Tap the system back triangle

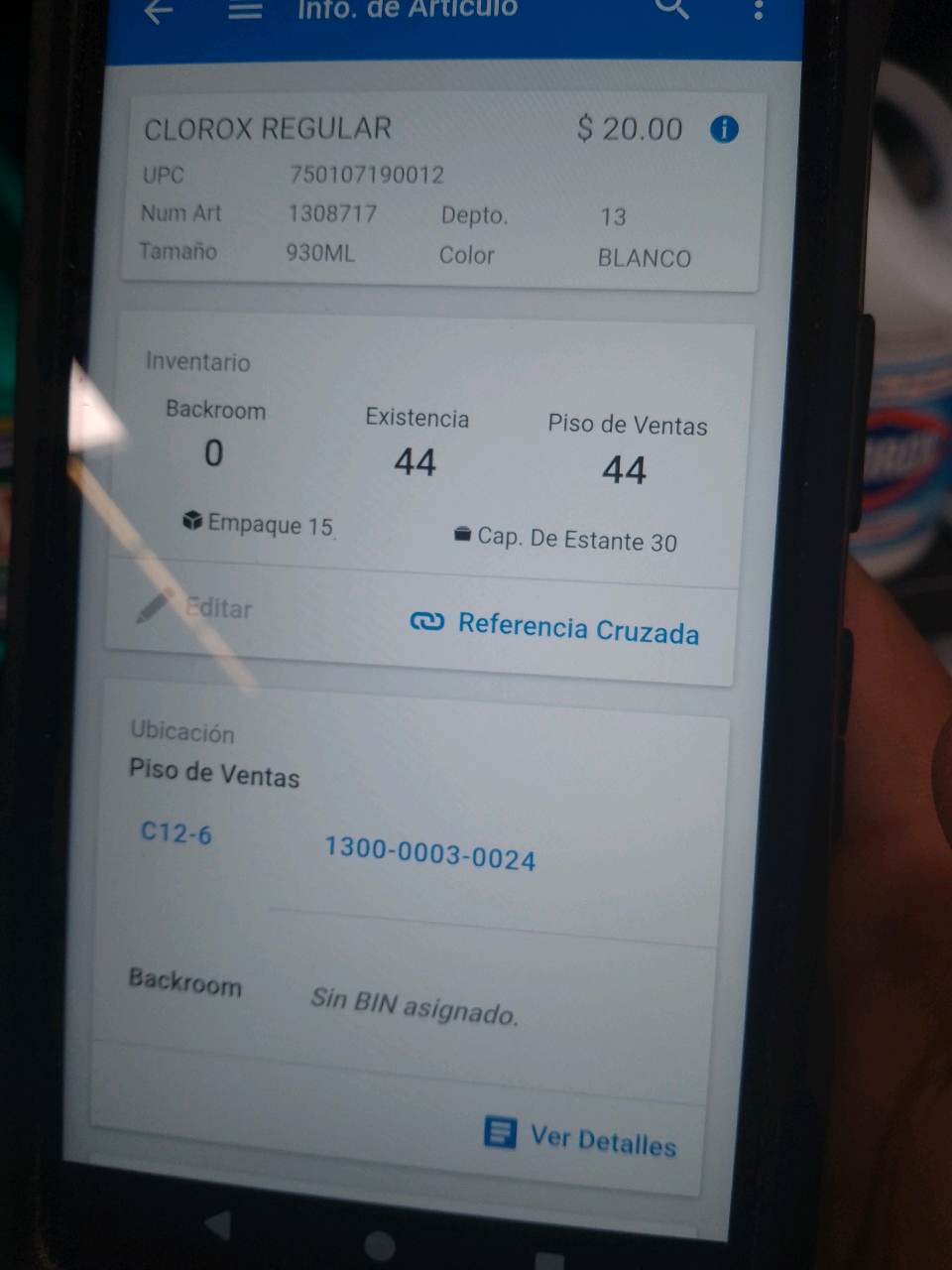click(218, 1225)
